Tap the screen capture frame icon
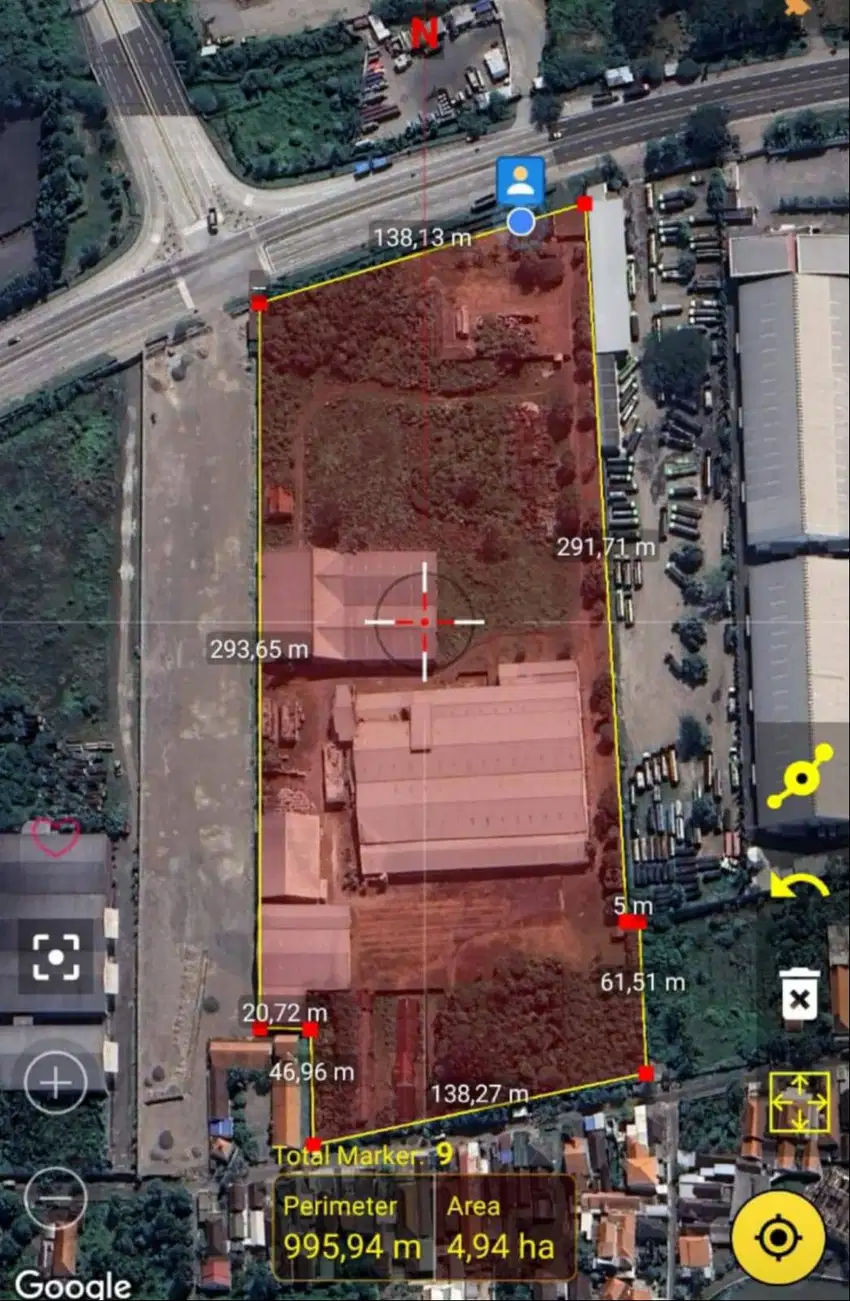This screenshot has height=1301, width=850. click(x=56, y=957)
